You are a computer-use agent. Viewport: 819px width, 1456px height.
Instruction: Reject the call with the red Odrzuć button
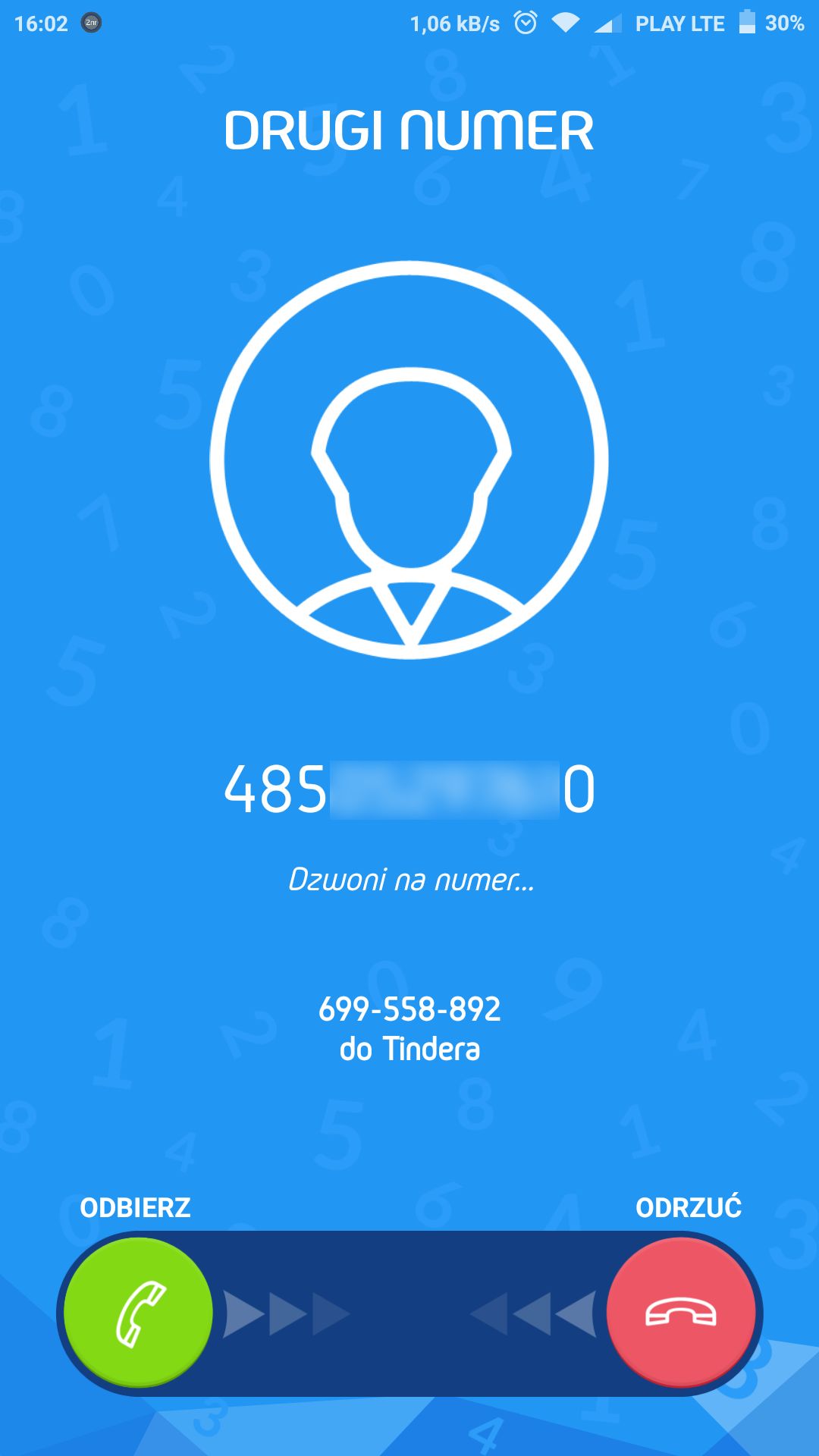680,1313
